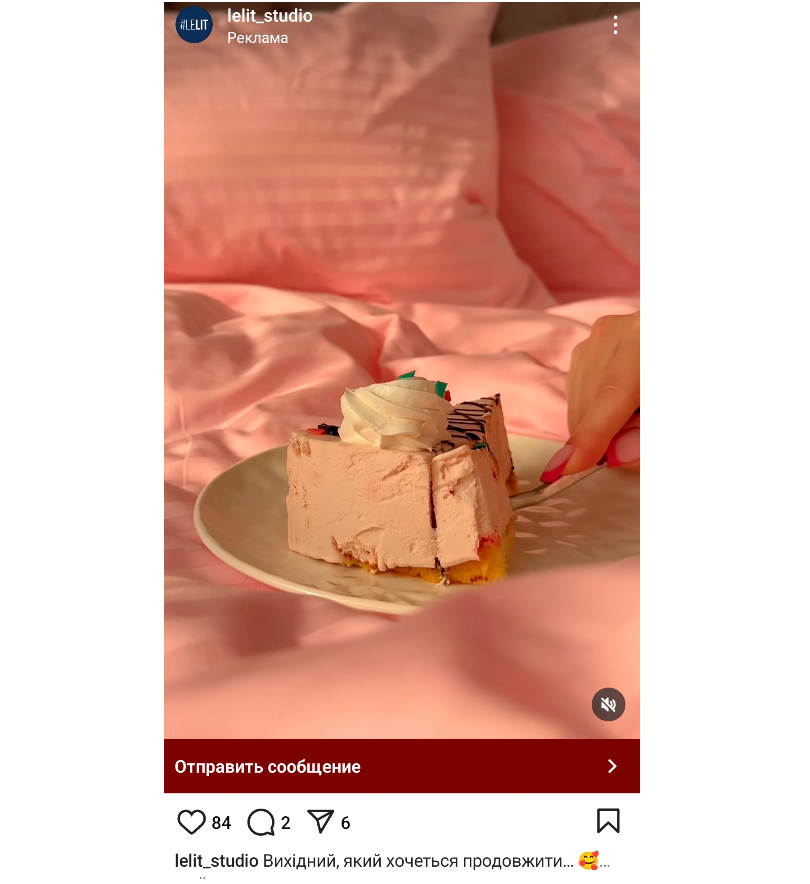This screenshot has height=884, width=810.
Task: Open the lelit_studio username at the top
Action: [x=270, y=16]
